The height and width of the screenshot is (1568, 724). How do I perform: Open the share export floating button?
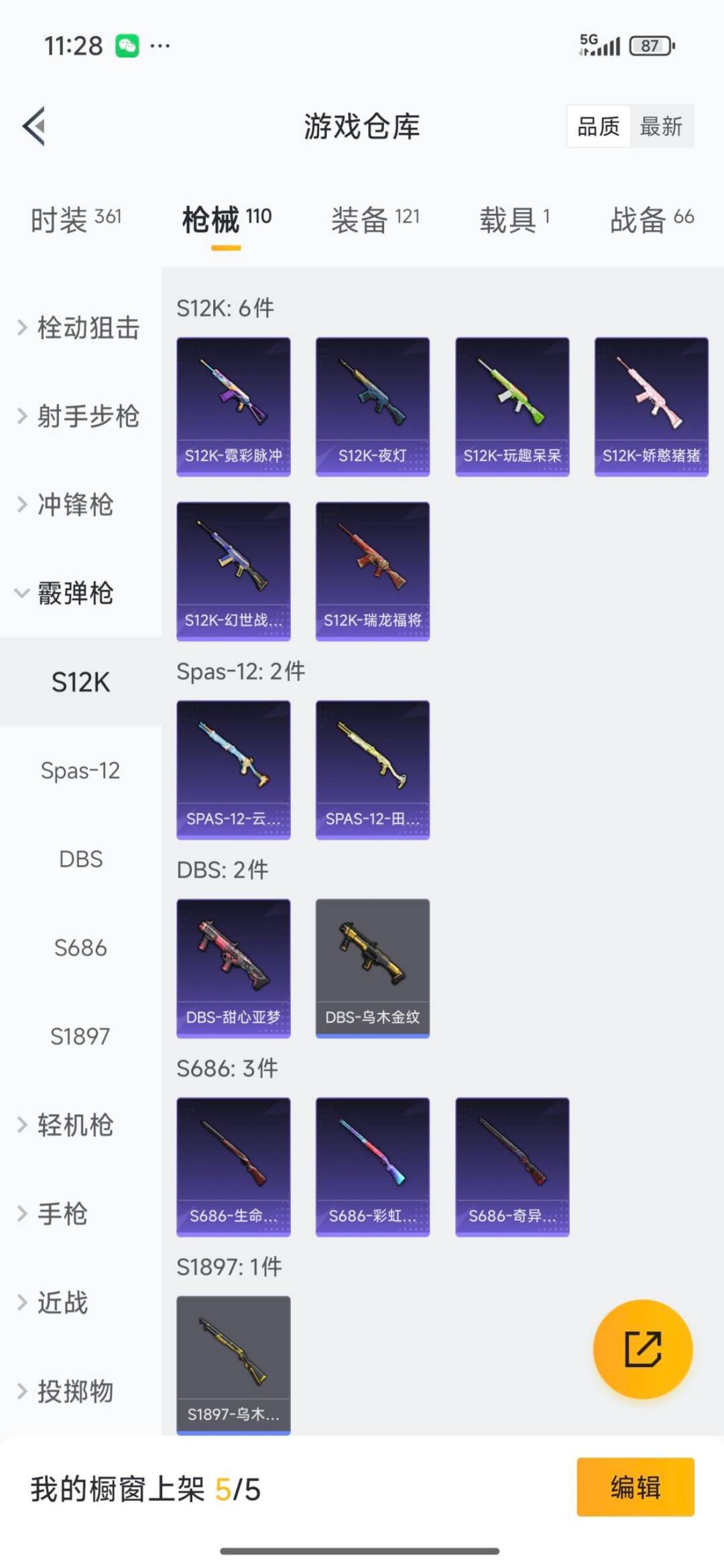pos(642,1349)
